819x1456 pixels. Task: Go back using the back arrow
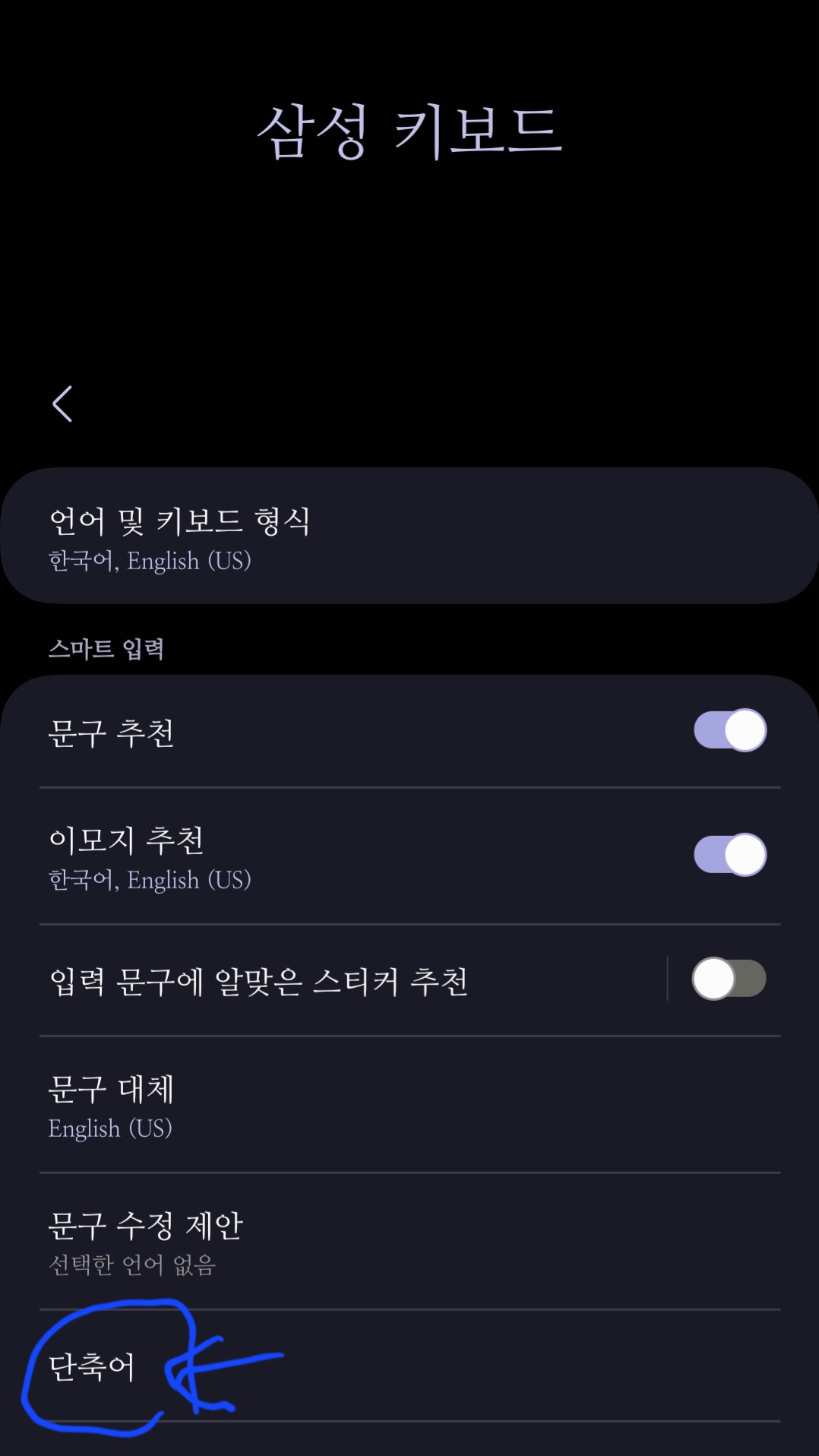[x=62, y=404]
